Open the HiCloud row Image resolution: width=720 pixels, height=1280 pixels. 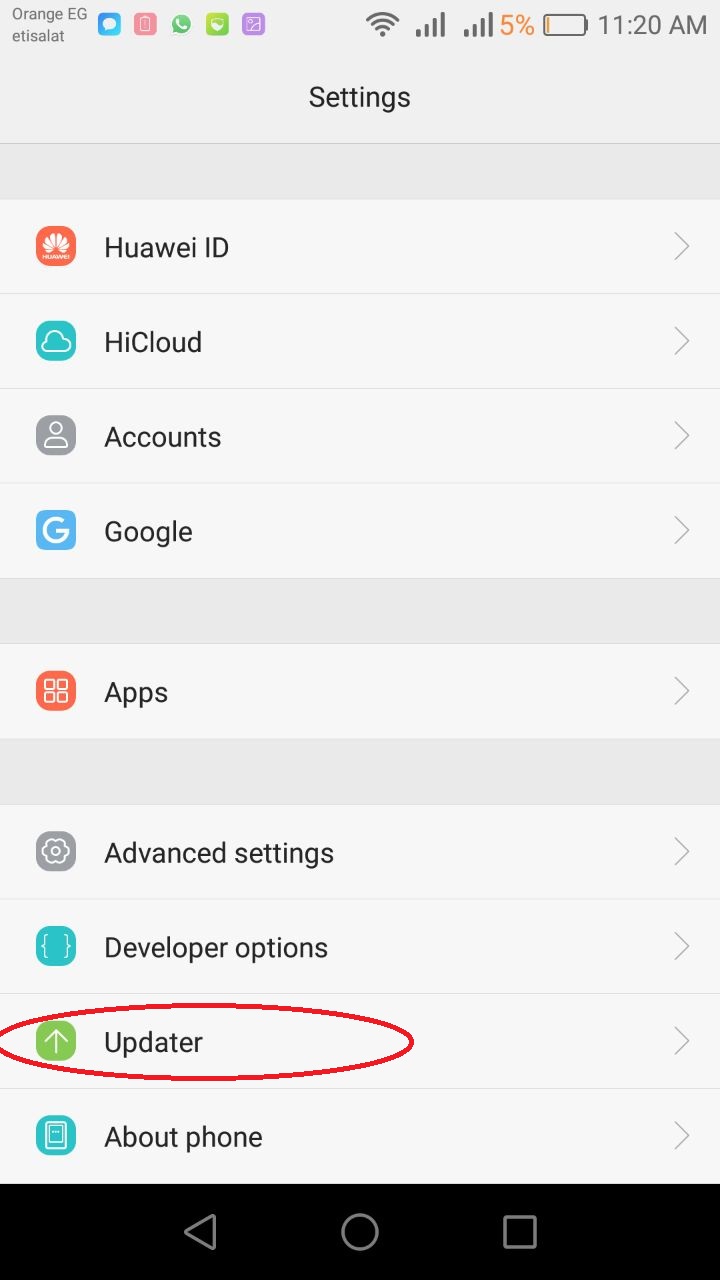click(360, 342)
